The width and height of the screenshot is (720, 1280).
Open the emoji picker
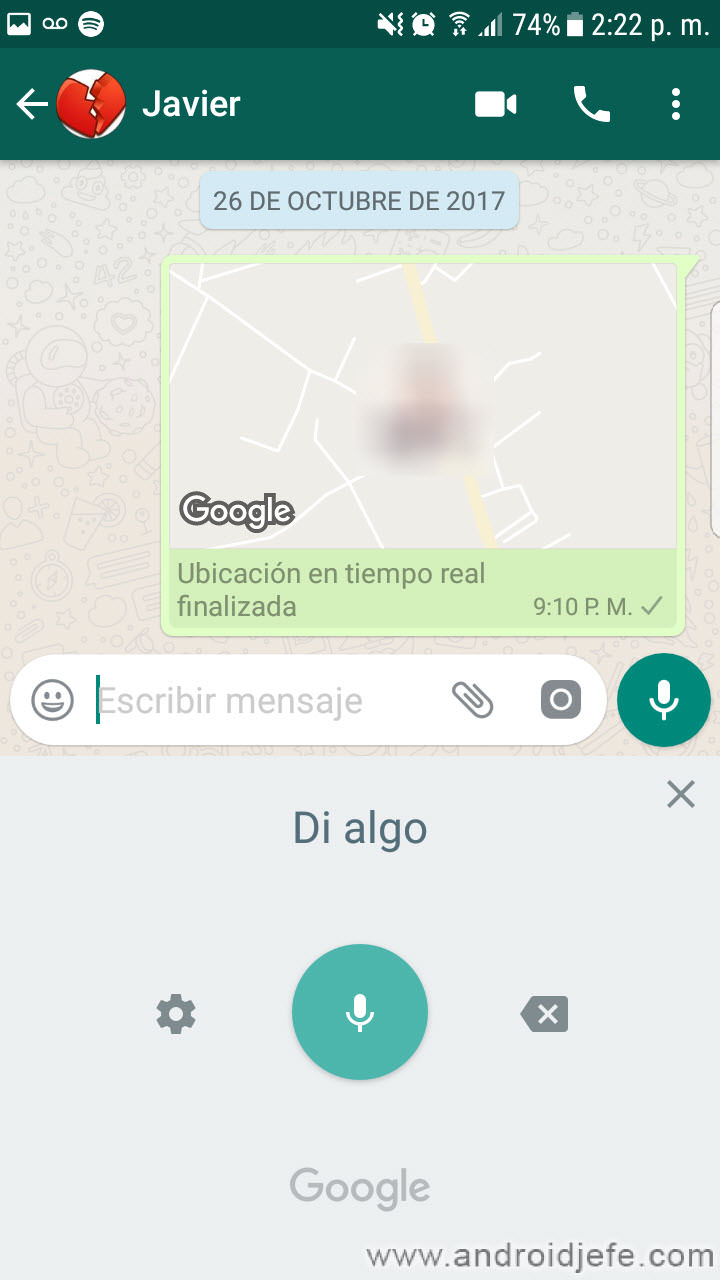(52, 700)
